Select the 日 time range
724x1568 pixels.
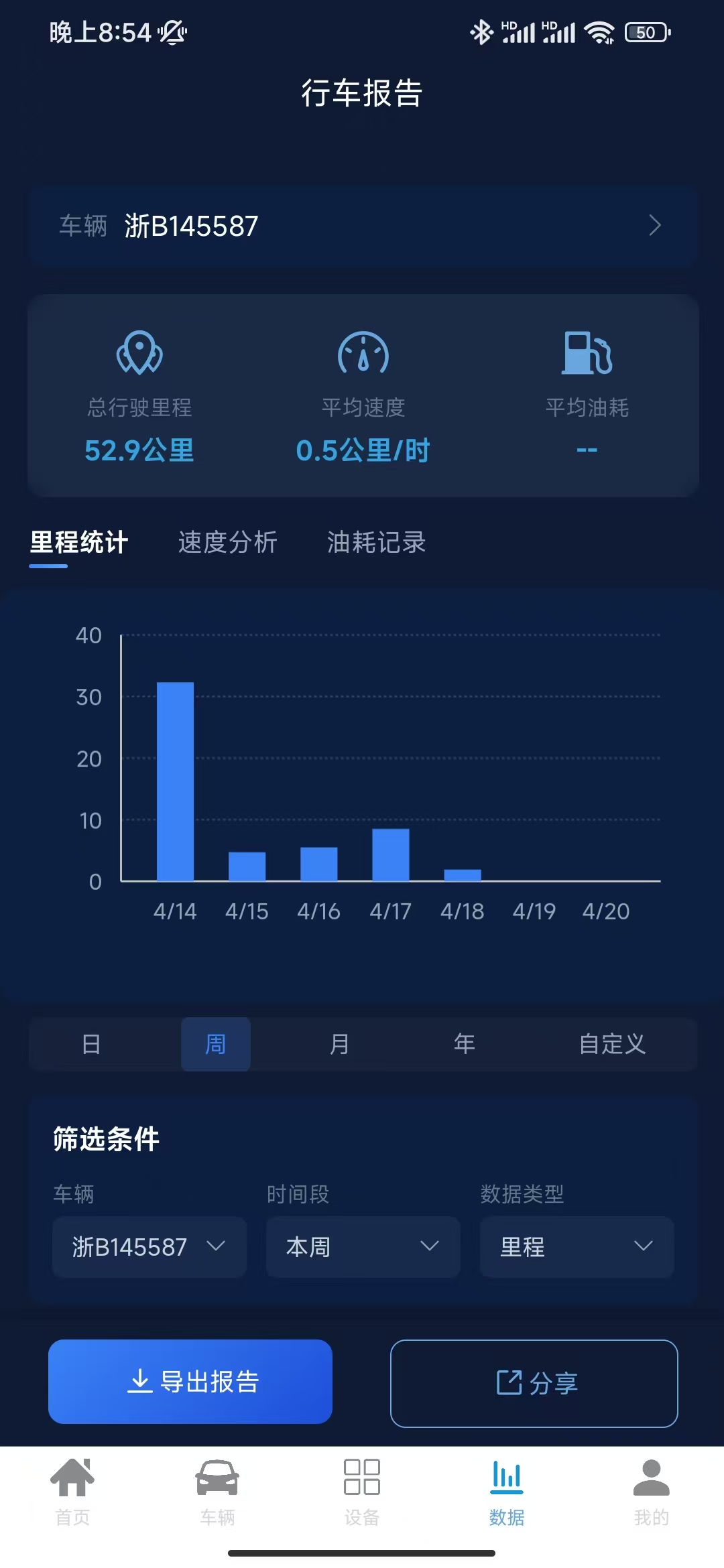tap(91, 1044)
